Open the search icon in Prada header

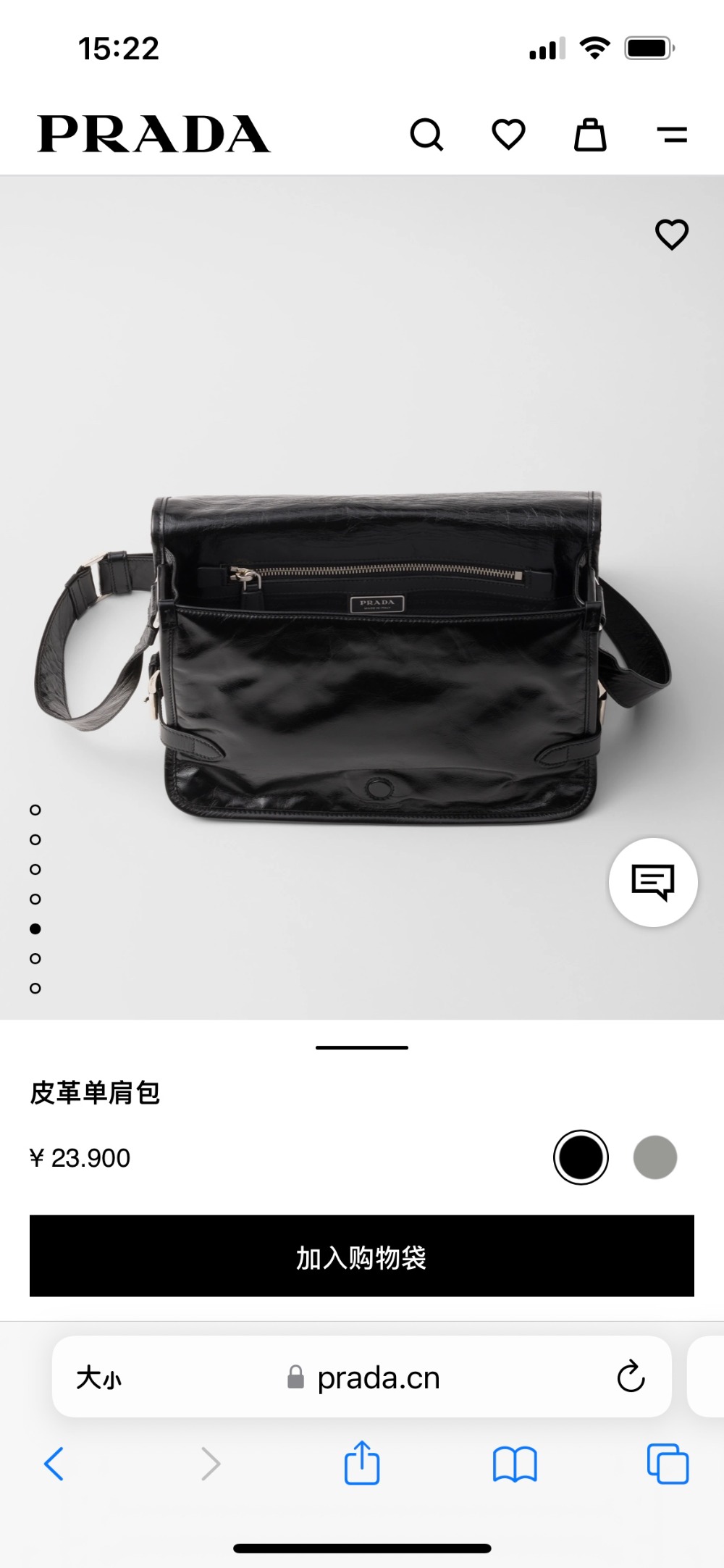[x=426, y=135]
